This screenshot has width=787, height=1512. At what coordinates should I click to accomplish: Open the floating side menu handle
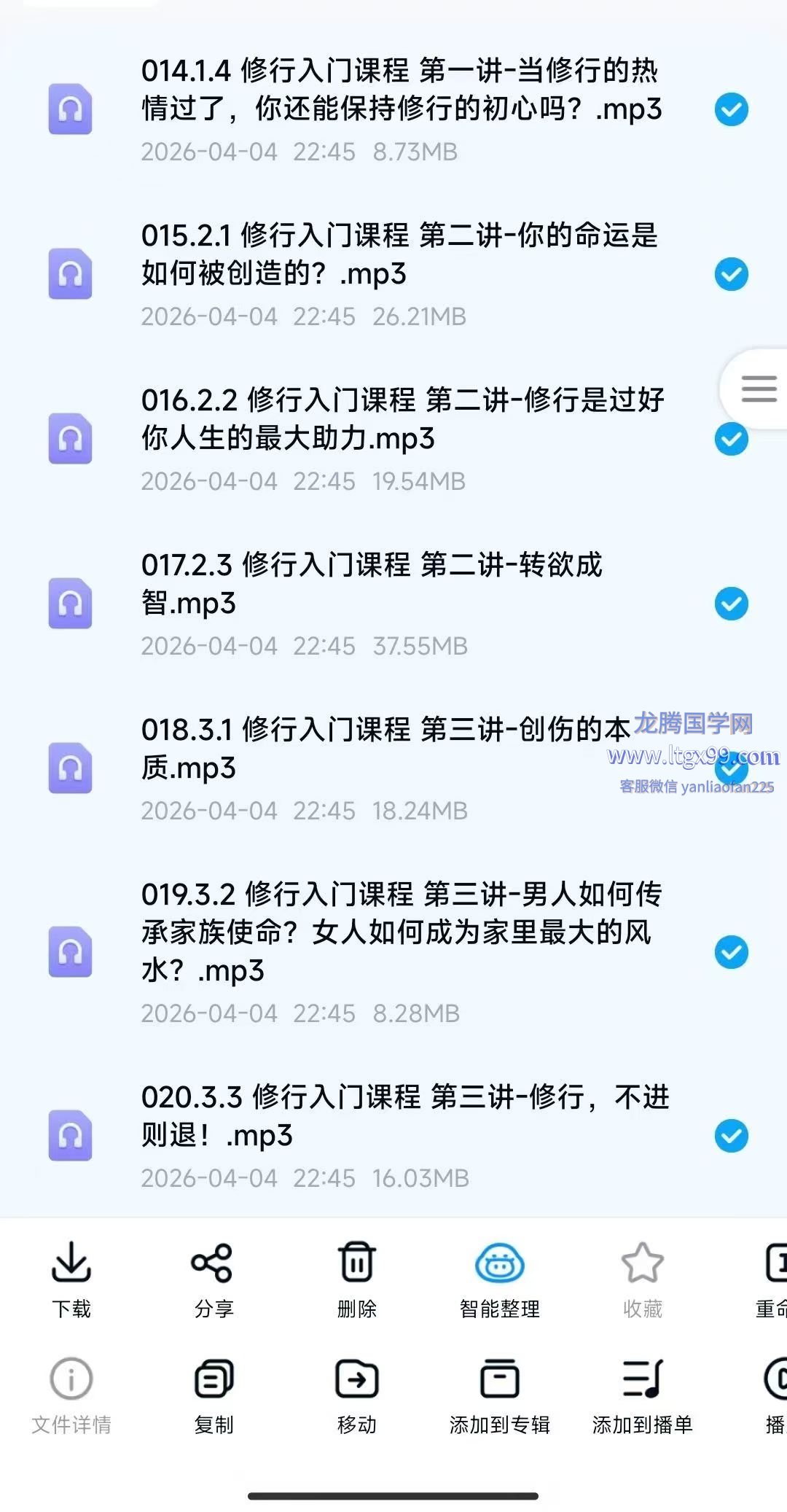coord(758,389)
